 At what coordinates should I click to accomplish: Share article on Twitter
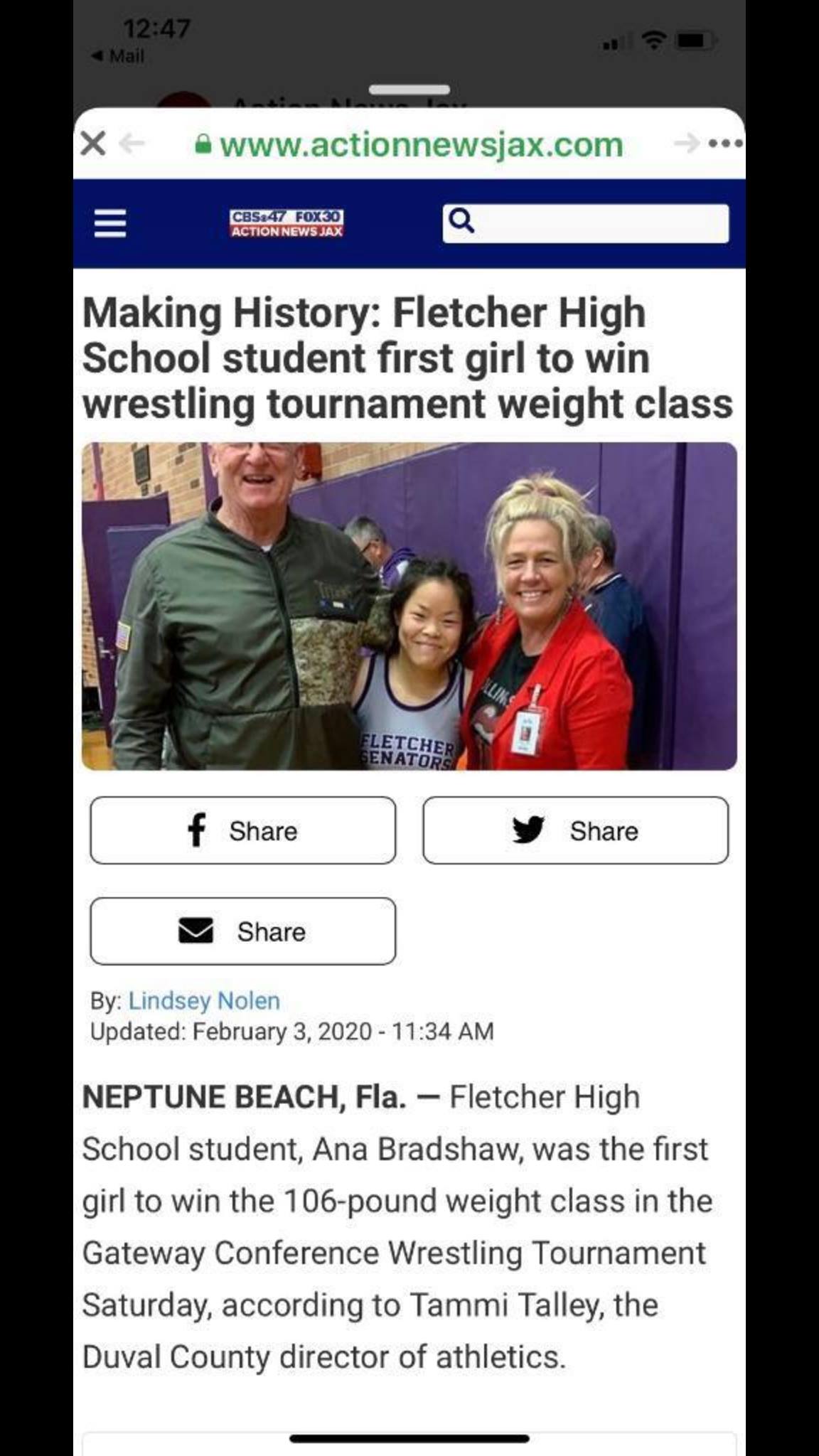pos(576,830)
